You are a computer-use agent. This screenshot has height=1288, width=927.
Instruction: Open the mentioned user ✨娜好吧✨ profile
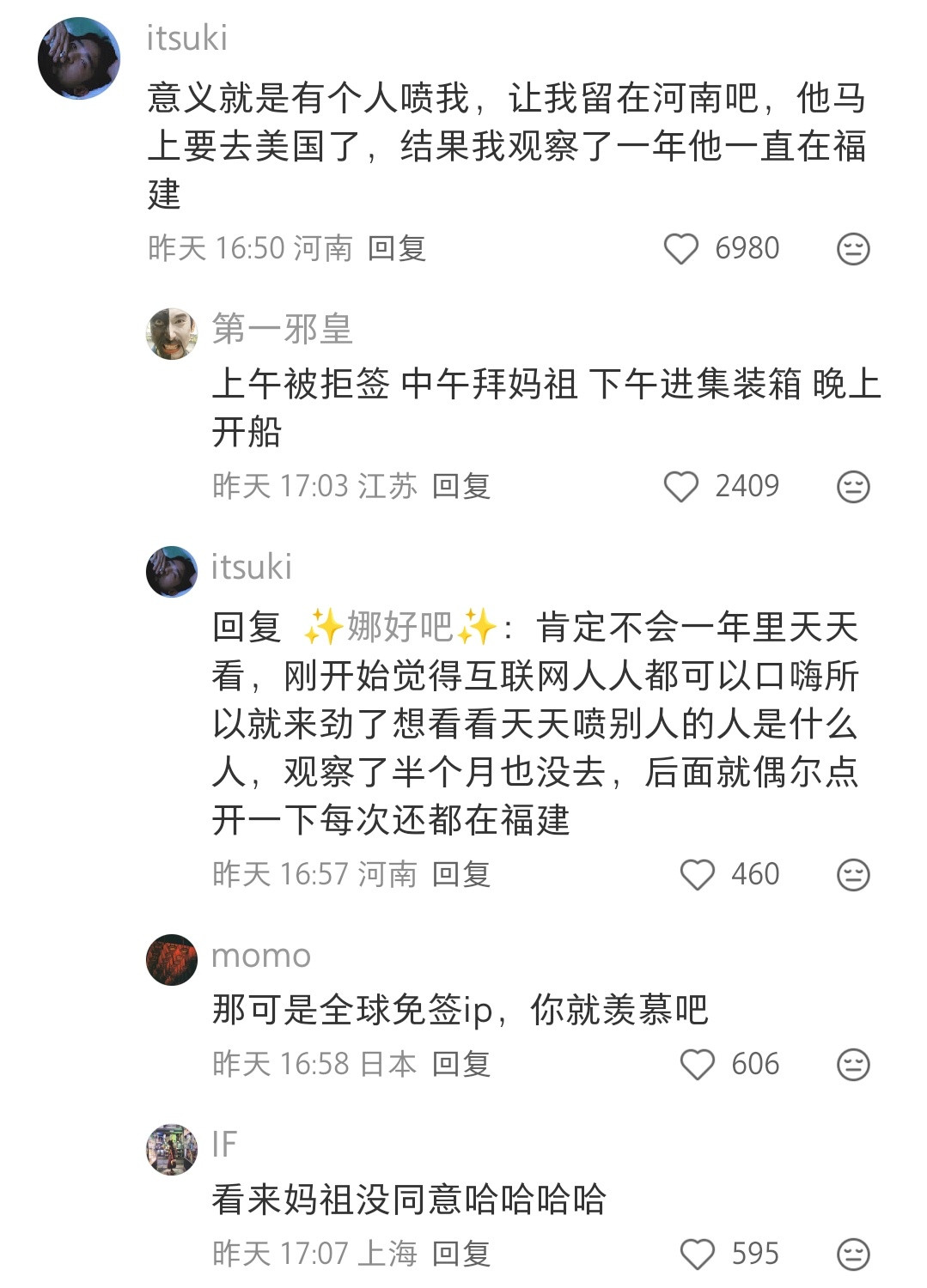pos(399,629)
